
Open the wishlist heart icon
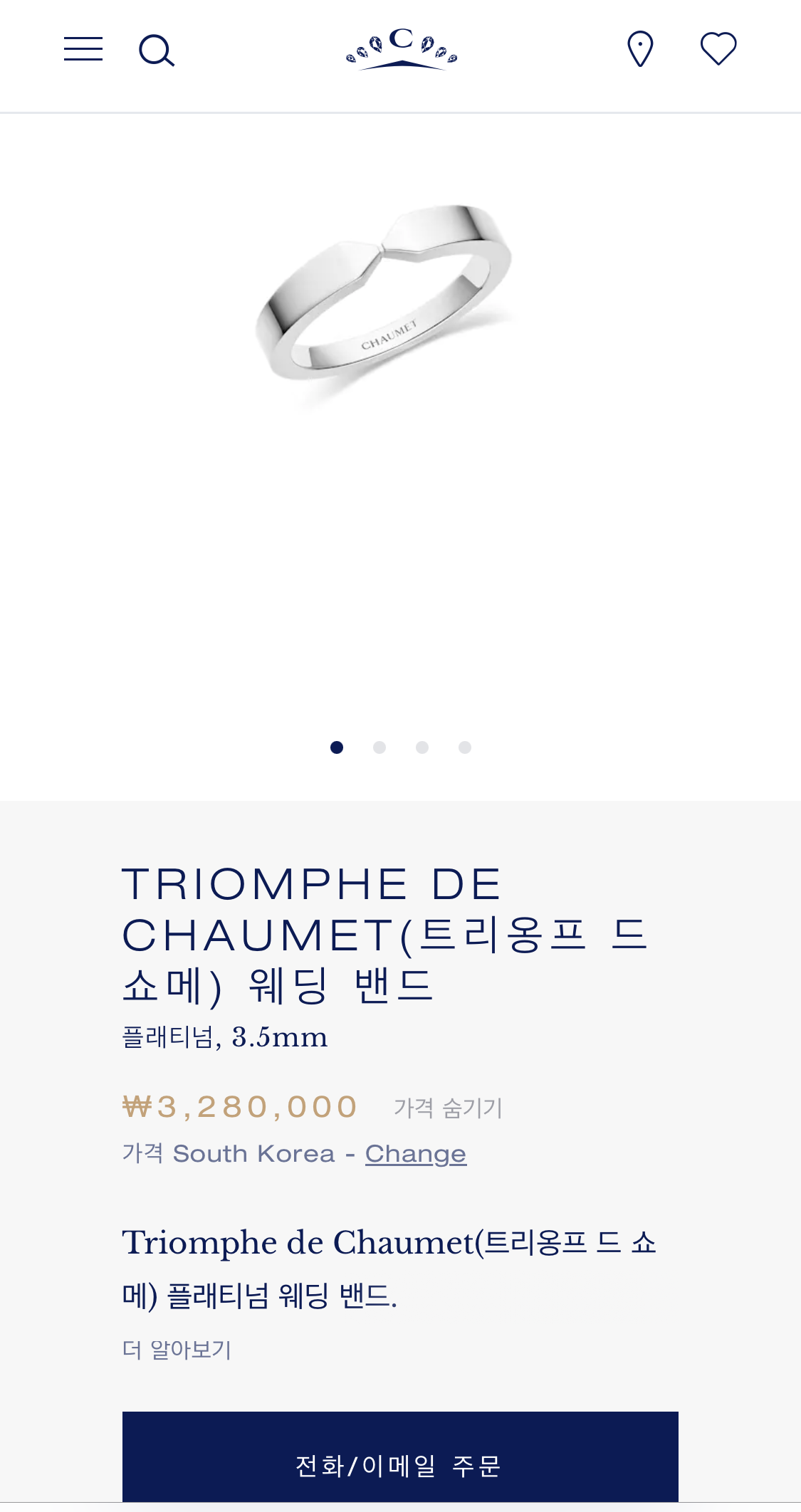pyautogui.click(x=718, y=49)
